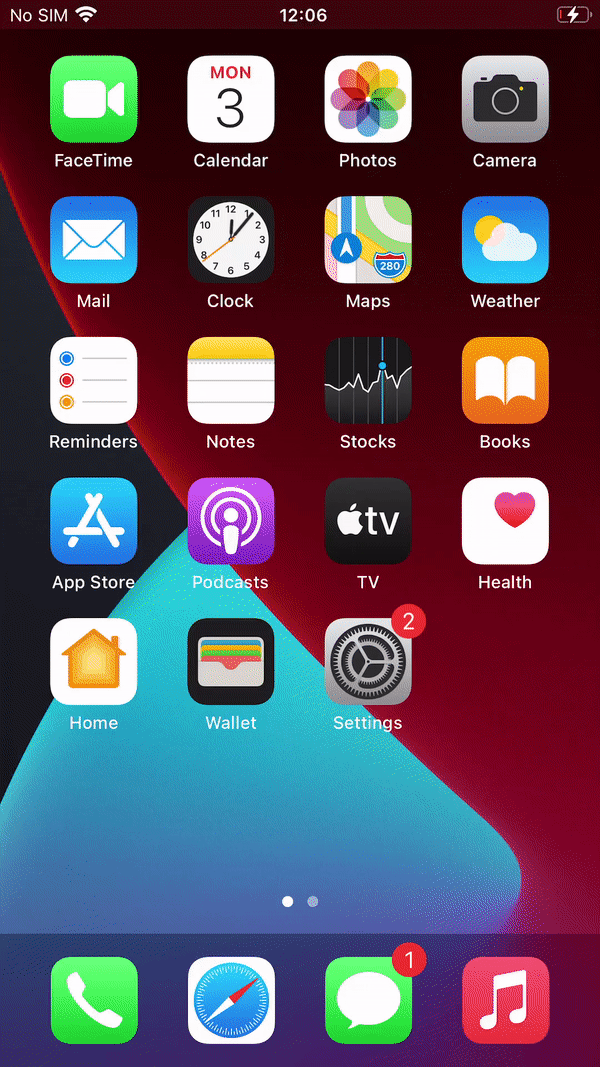
Task: Open Messages with one unread badge
Action: (x=367, y=1000)
